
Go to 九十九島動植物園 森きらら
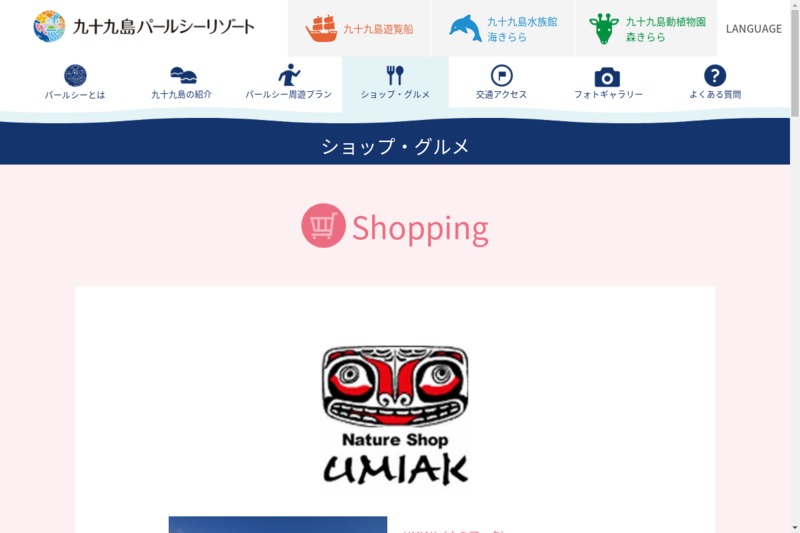646,28
